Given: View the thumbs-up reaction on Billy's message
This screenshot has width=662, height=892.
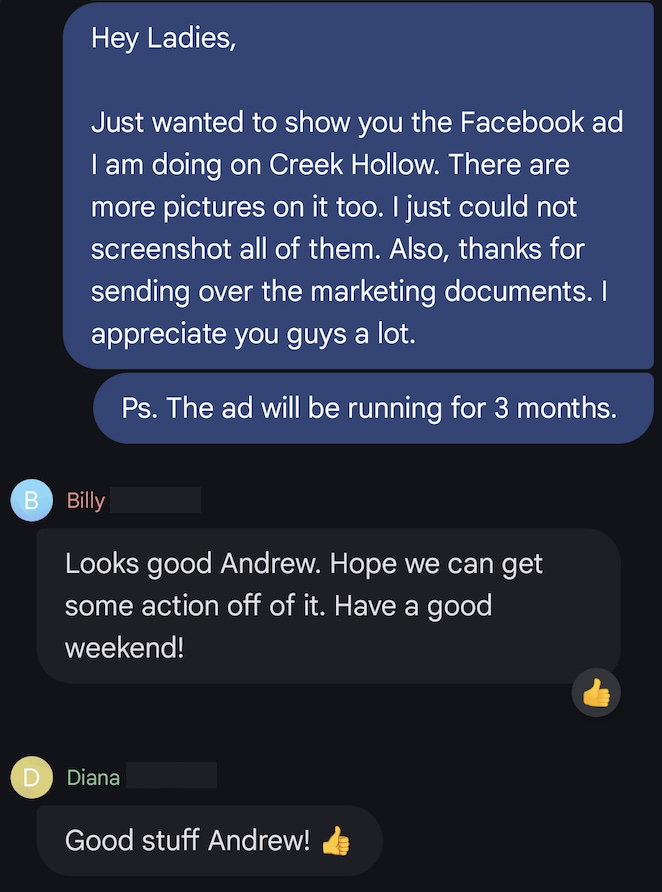Looking at the screenshot, I should click(x=596, y=692).
